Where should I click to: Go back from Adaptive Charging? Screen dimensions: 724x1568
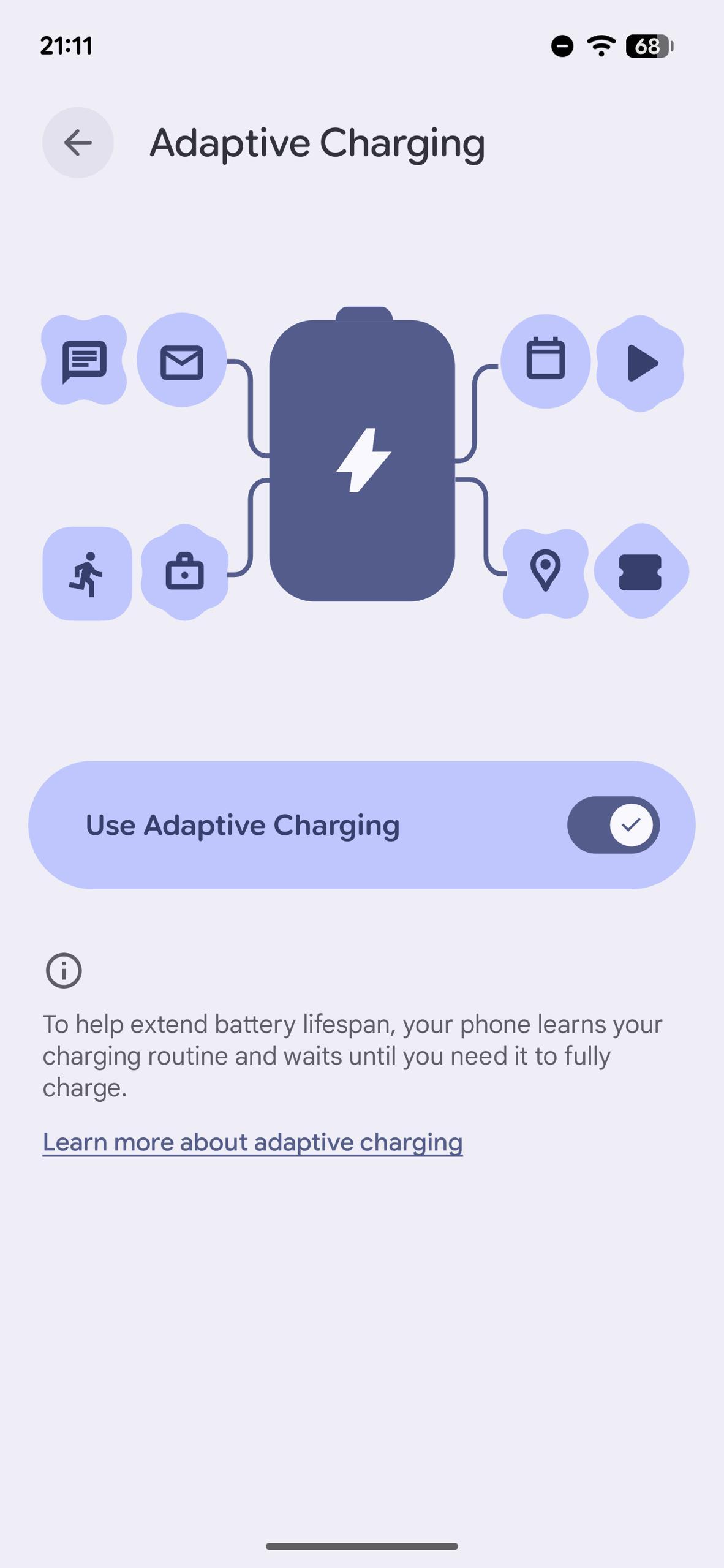(78, 143)
